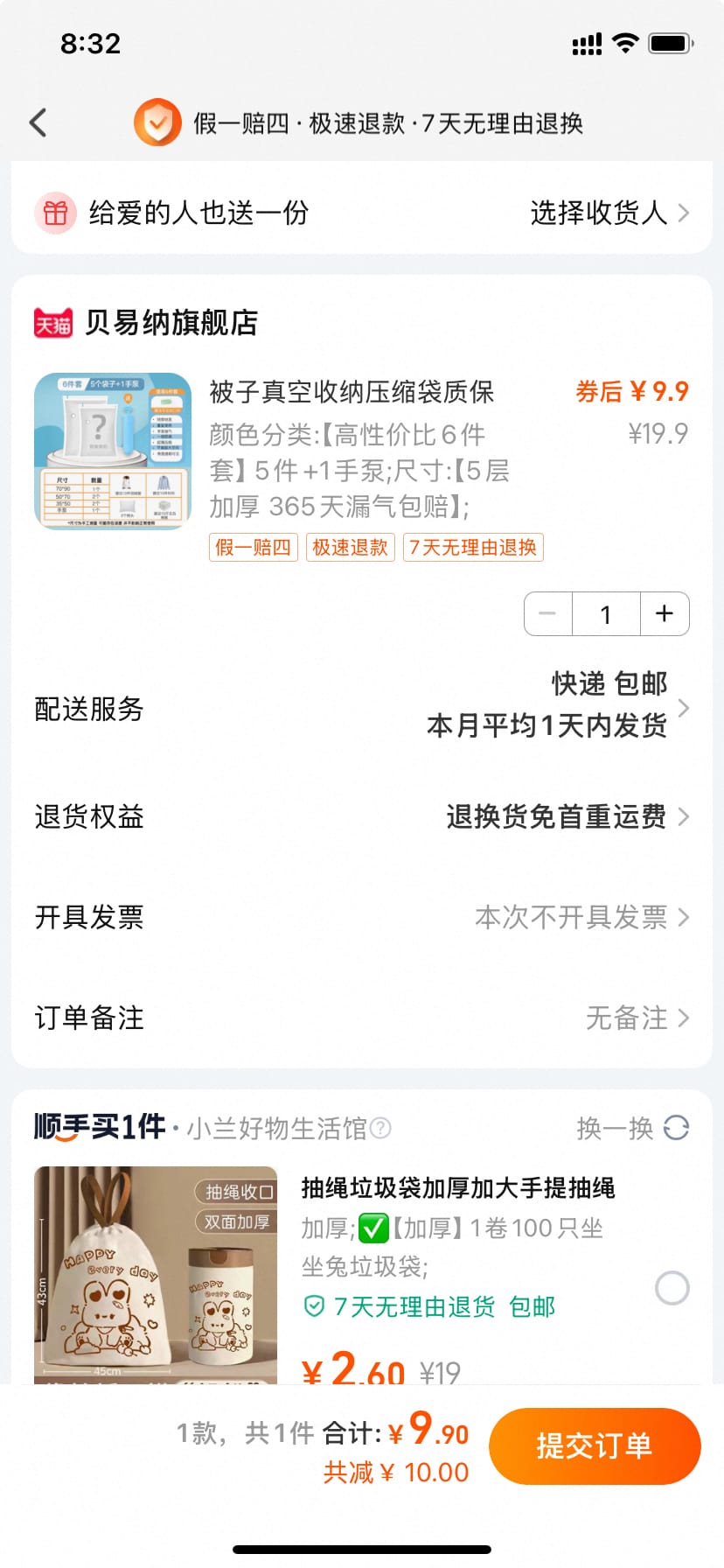Tap the orange guarantee shield icon
The image size is (724, 1568).
click(x=156, y=122)
